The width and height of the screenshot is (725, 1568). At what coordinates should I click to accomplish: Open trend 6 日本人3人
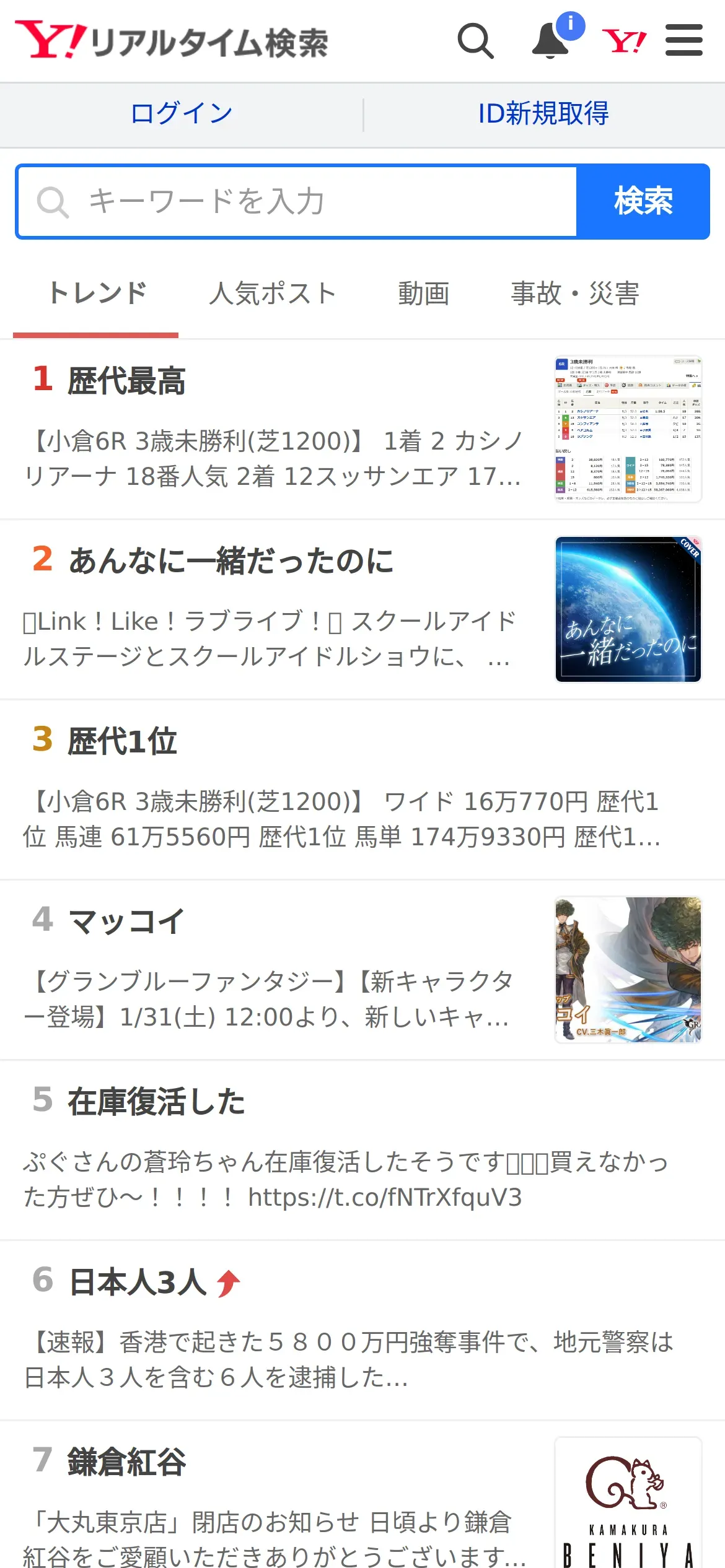click(362, 1331)
